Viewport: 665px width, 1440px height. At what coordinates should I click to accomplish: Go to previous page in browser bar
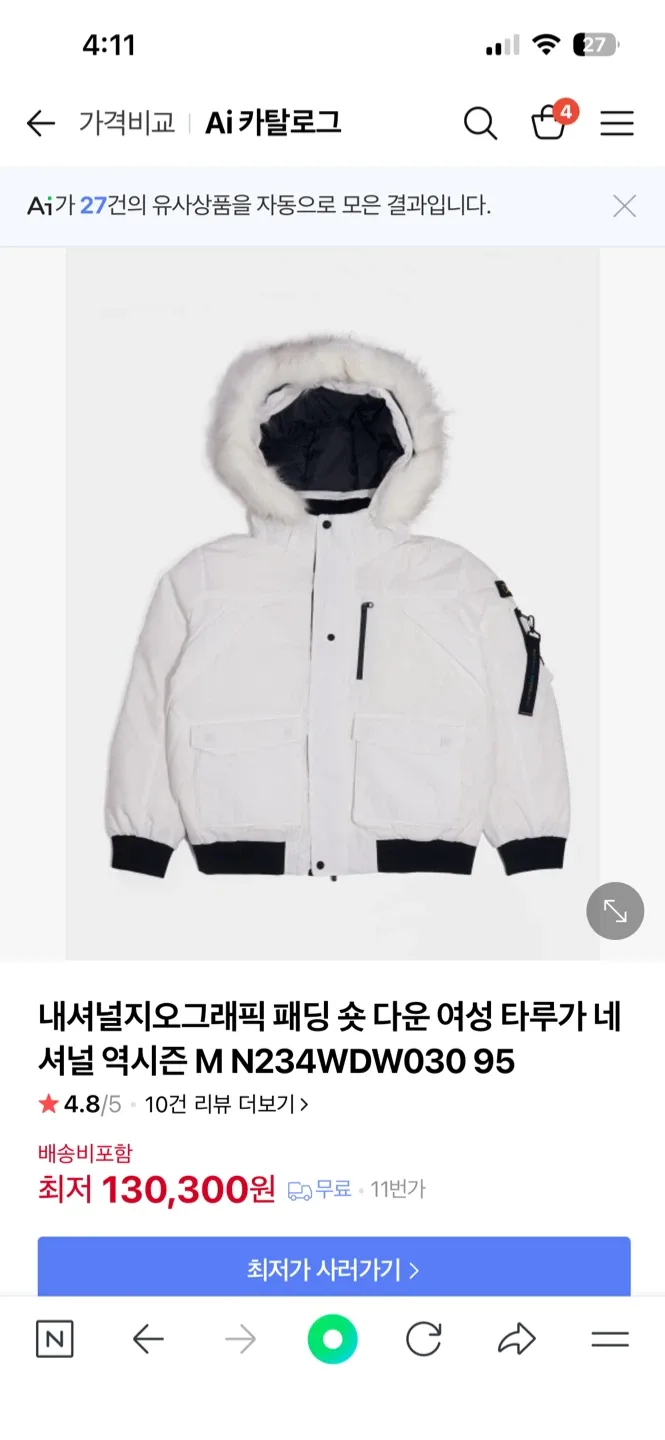pyautogui.click(x=148, y=1340)
